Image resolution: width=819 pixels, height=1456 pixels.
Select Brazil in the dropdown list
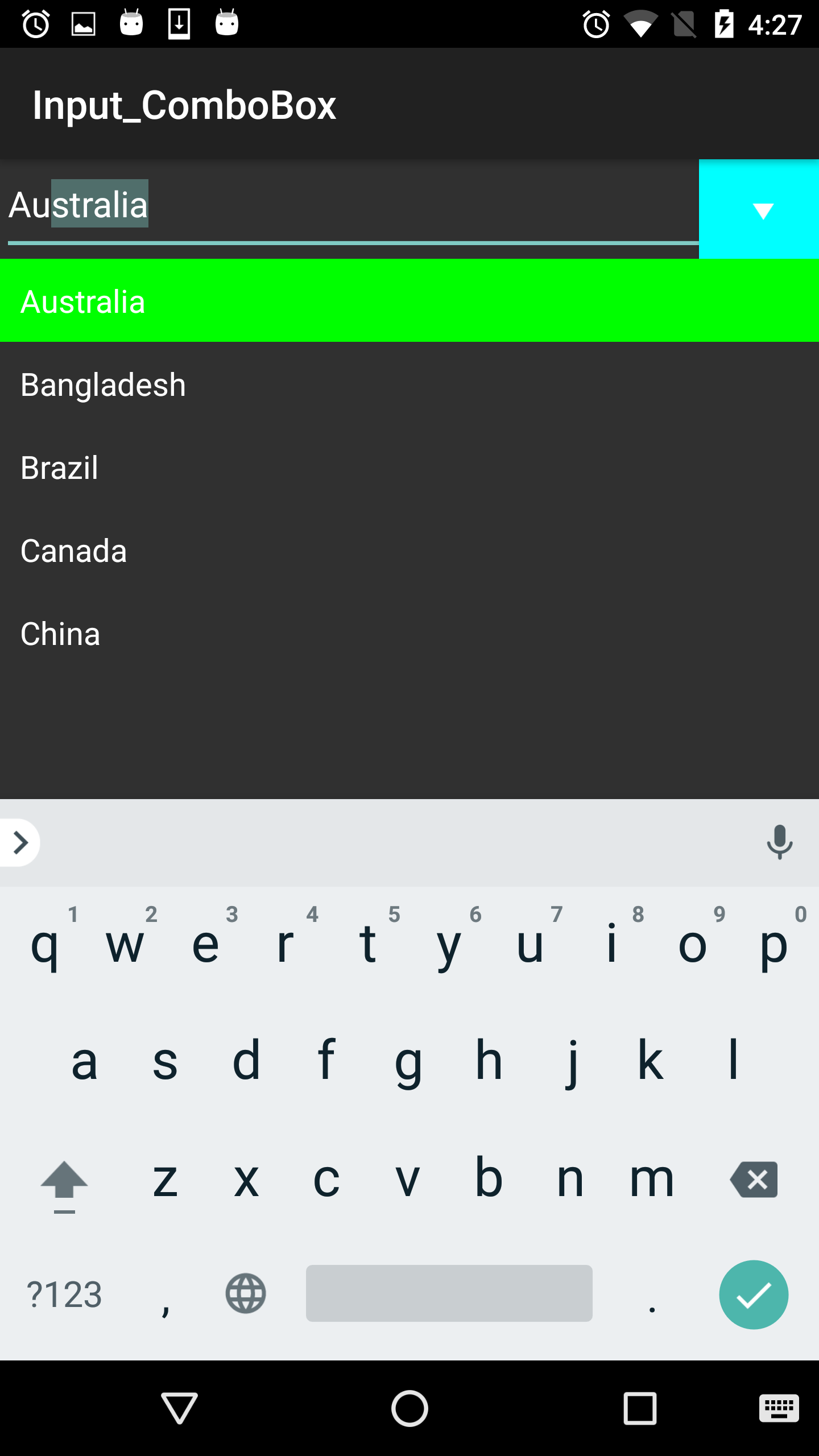(x=409, y=468)
